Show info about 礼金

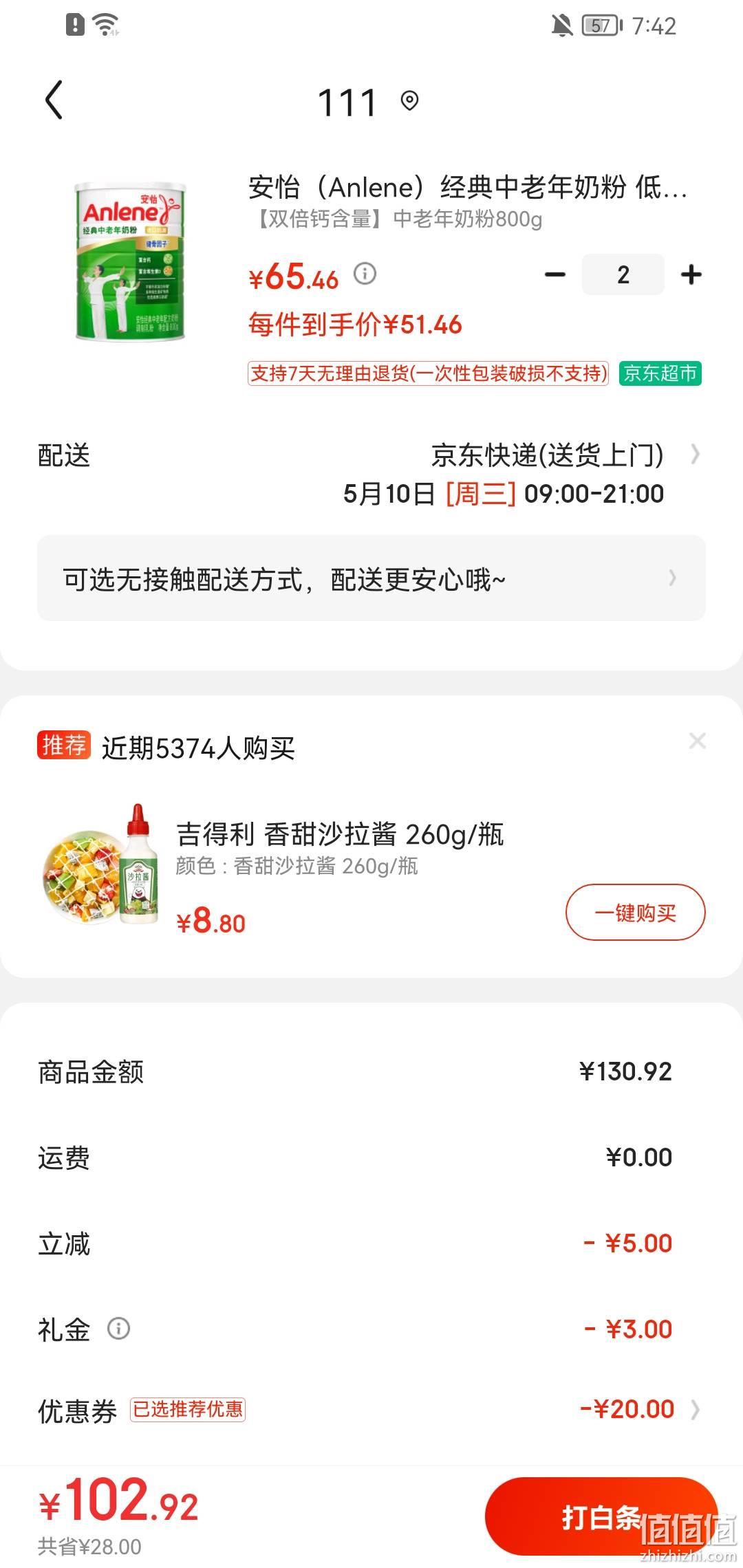(x=118, y=1328)
